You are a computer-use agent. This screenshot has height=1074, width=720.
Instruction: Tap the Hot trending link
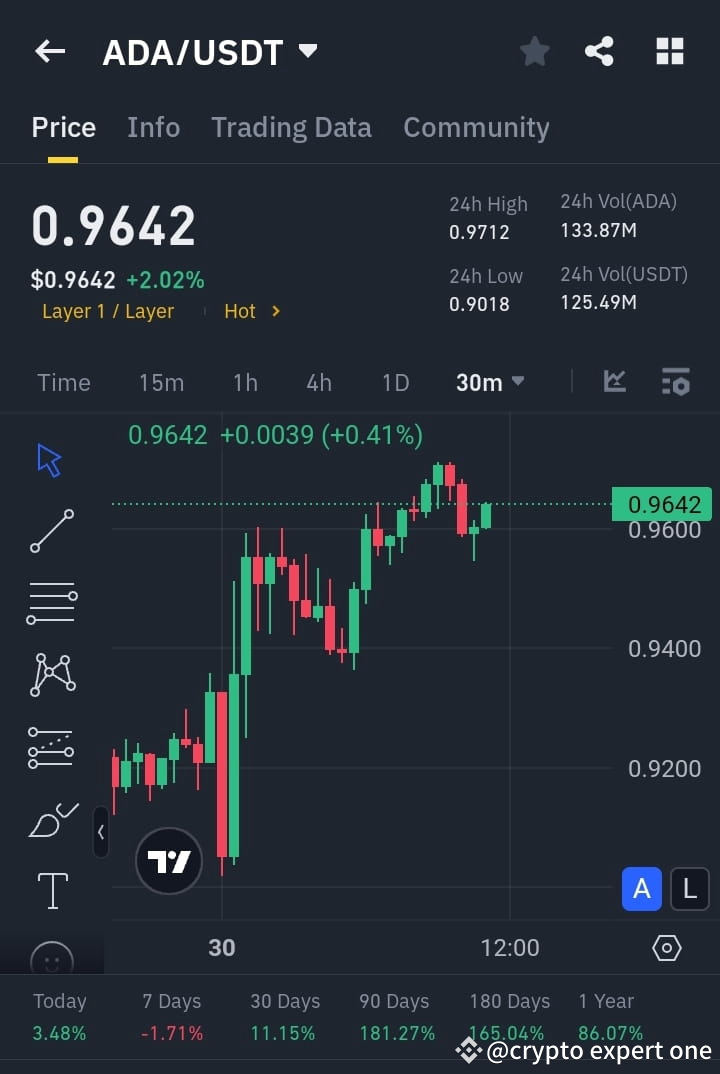tap(240, 311)
